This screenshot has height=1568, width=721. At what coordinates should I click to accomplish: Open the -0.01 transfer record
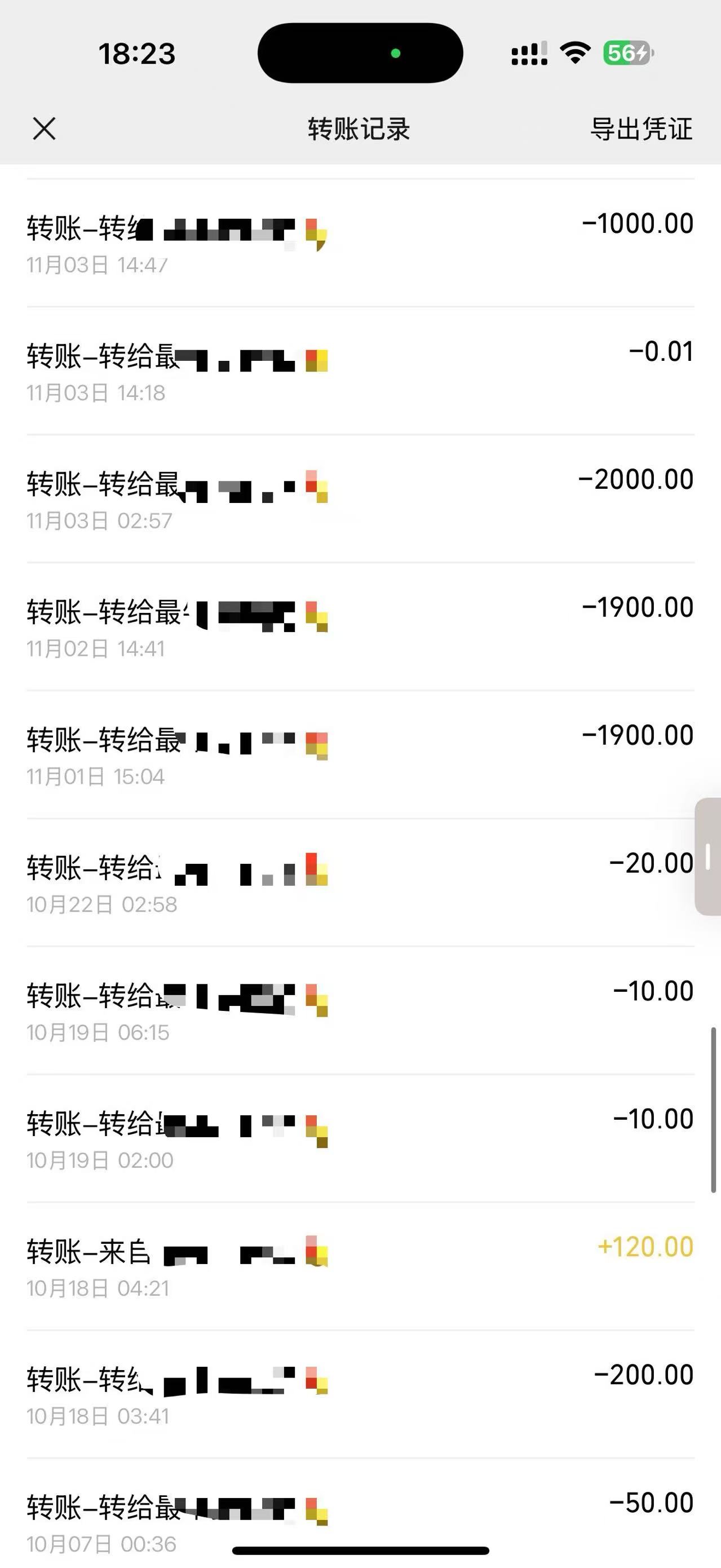[360, 370]
